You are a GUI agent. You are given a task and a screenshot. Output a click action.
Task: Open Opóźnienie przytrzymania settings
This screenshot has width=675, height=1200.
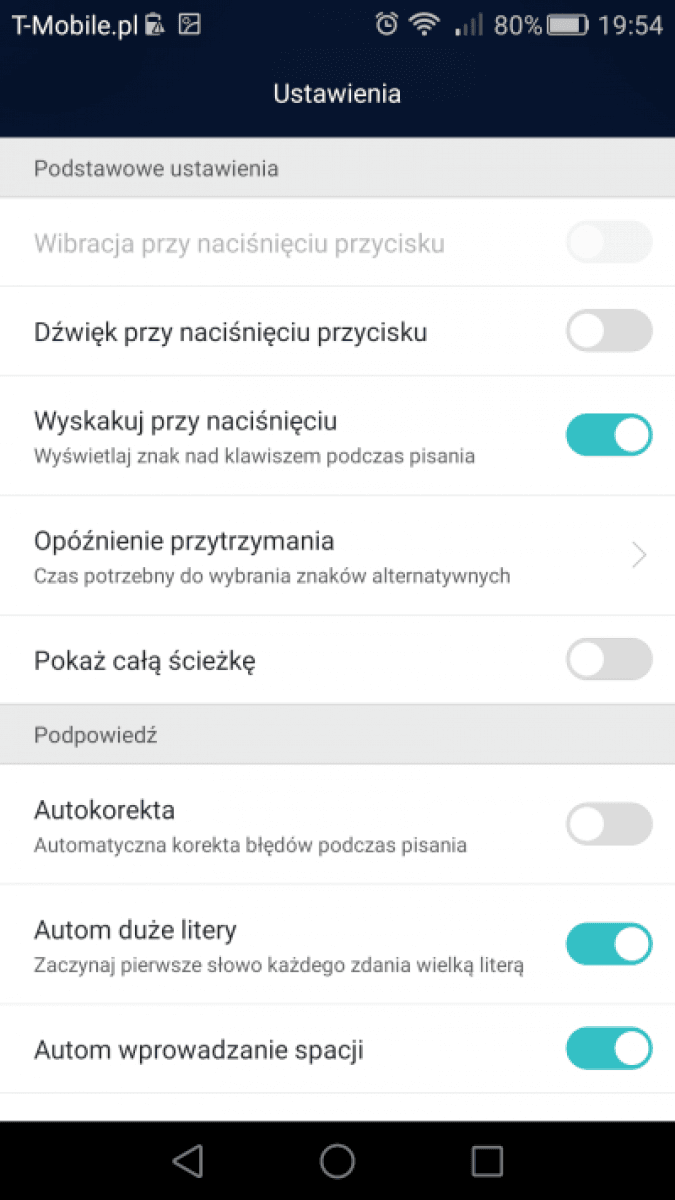click(x=337, y=556)
